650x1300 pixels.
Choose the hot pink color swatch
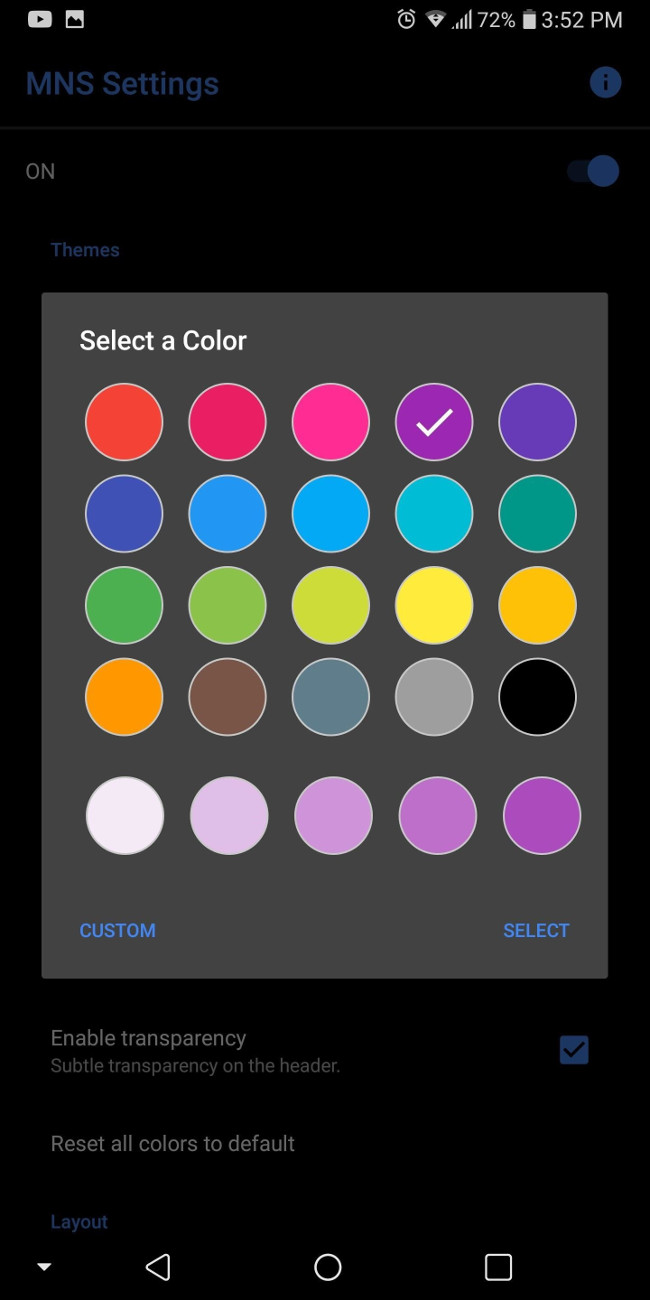click(x=331, y=422)
